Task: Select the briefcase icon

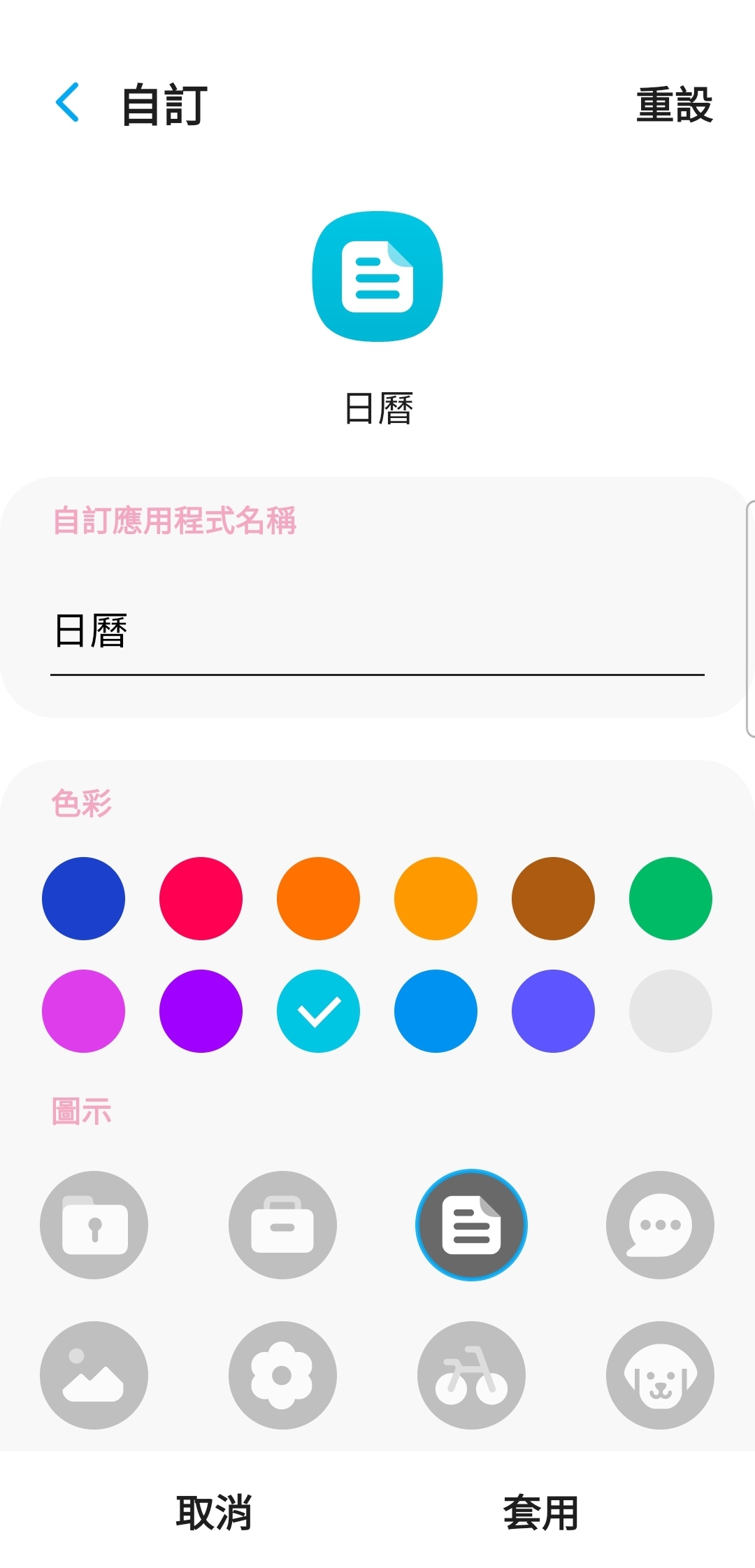Action: click(282, 1225)
